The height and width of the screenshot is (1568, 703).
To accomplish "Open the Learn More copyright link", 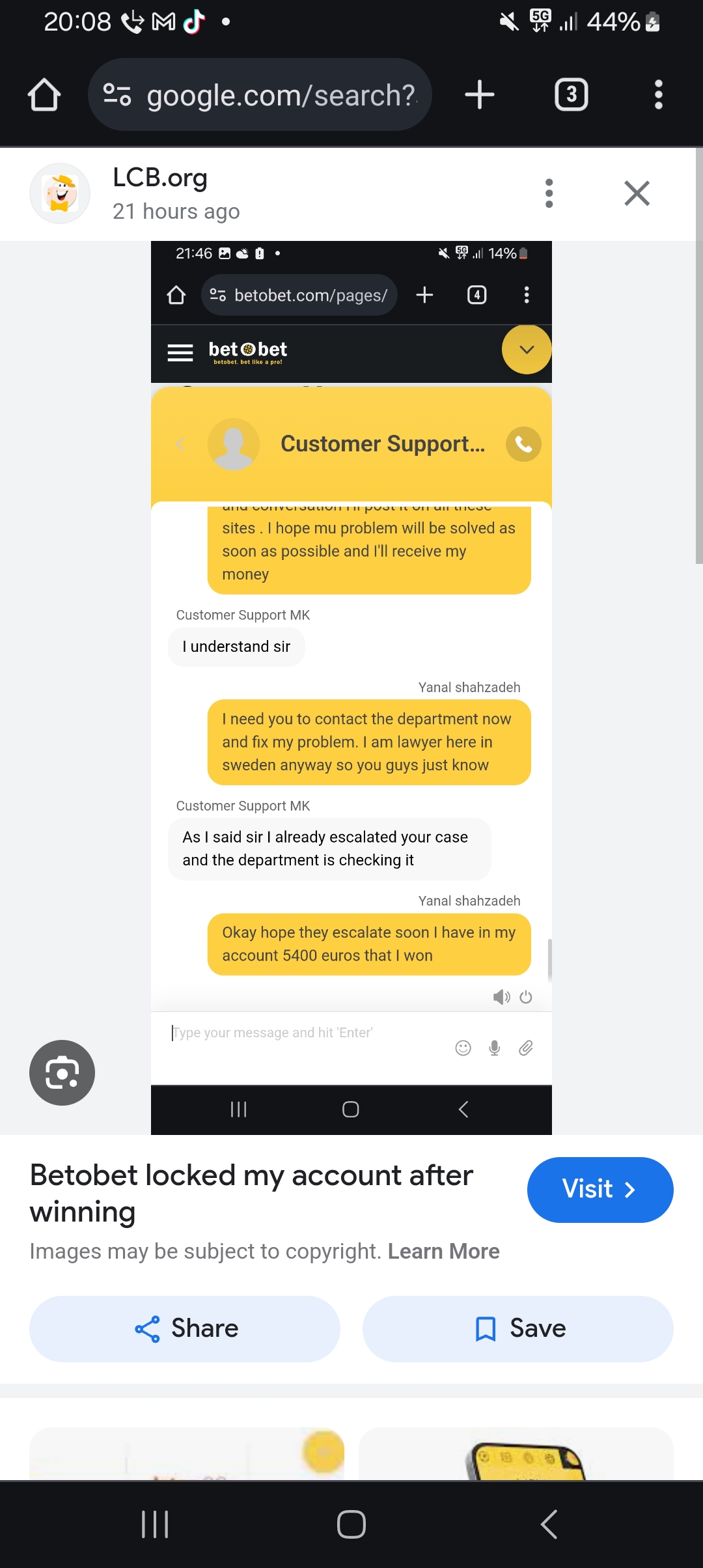I will tap(443, 1252).
